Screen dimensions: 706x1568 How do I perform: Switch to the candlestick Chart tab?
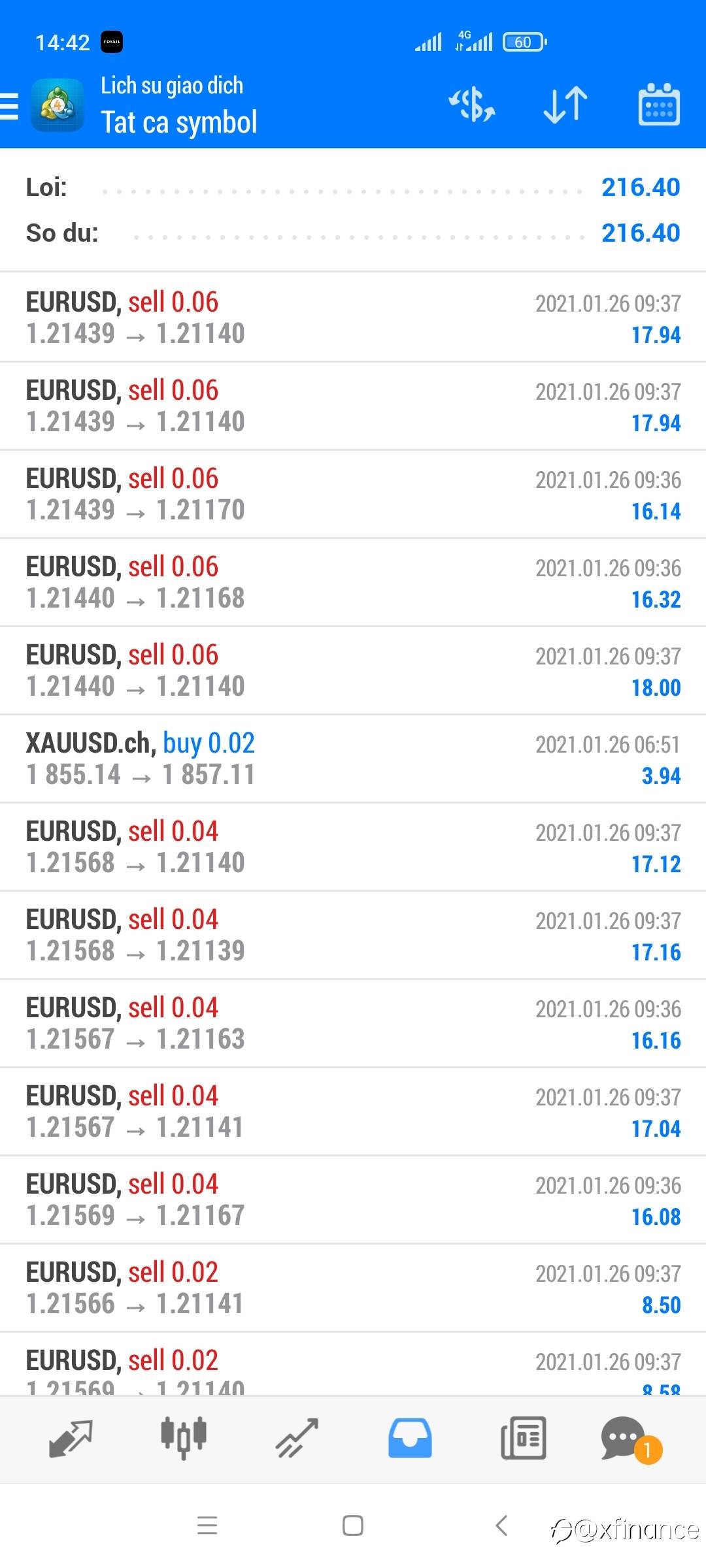[184, 1438]
